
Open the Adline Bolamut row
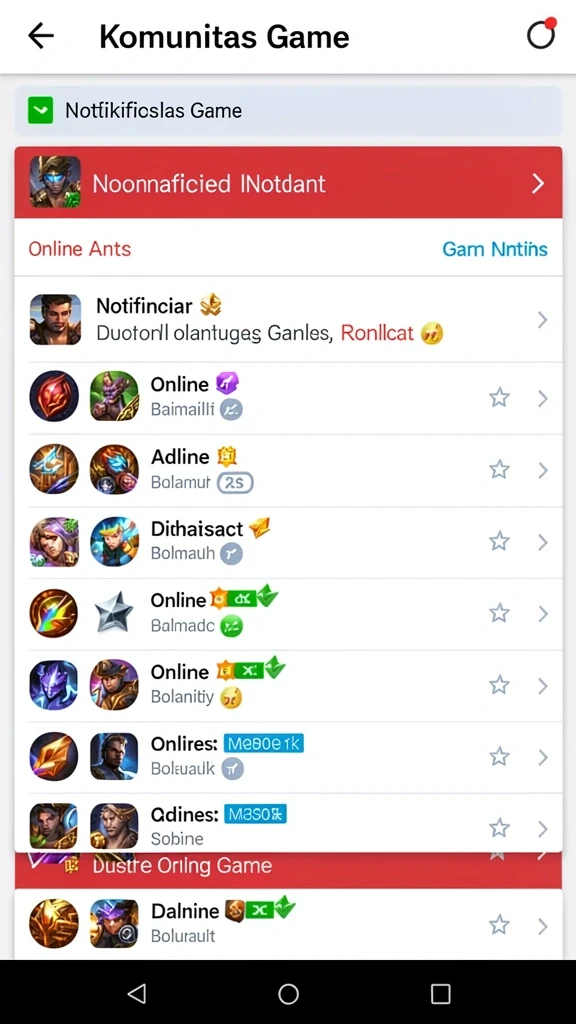(288, 470)
